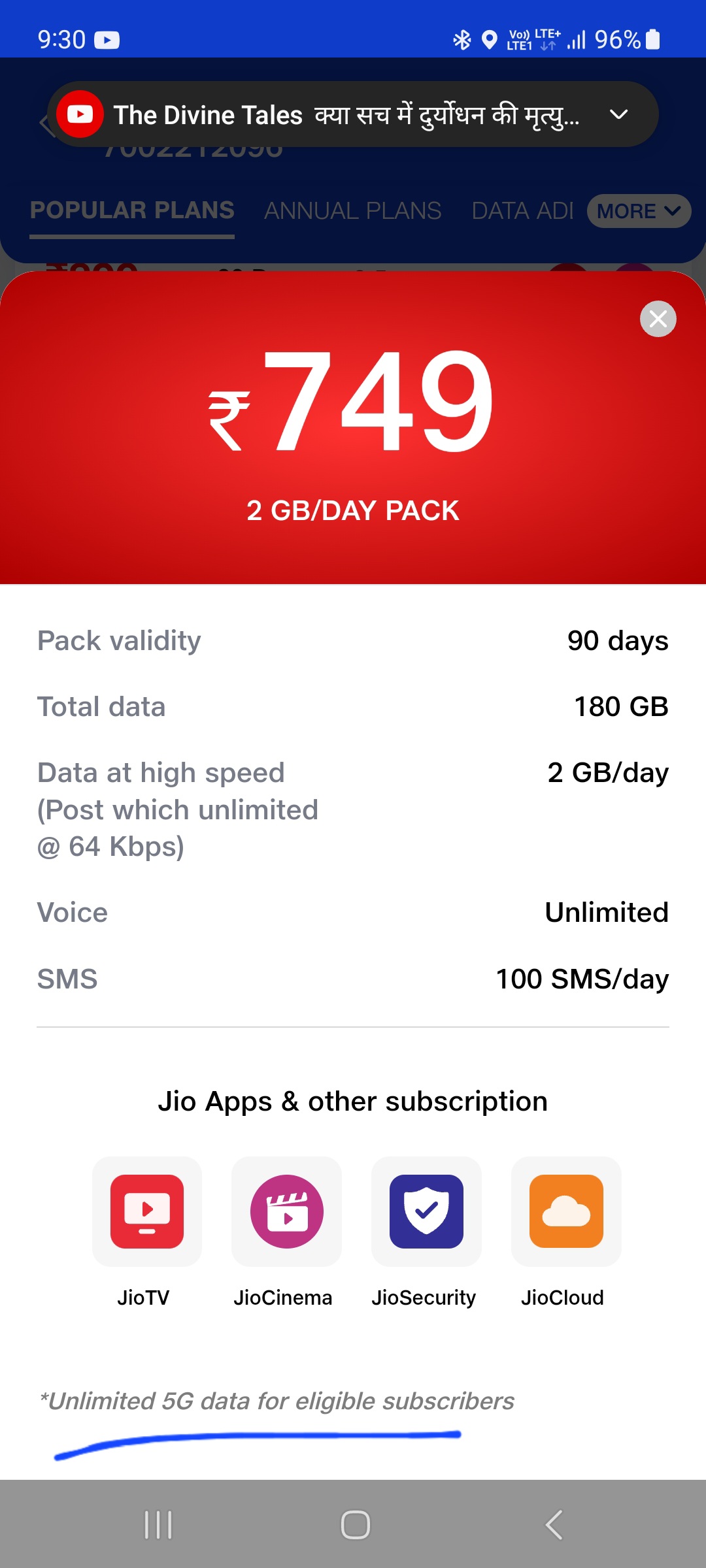Tap the location icon in the status bar
This screenshot has height=1568, width=706.
coord(487,40)
